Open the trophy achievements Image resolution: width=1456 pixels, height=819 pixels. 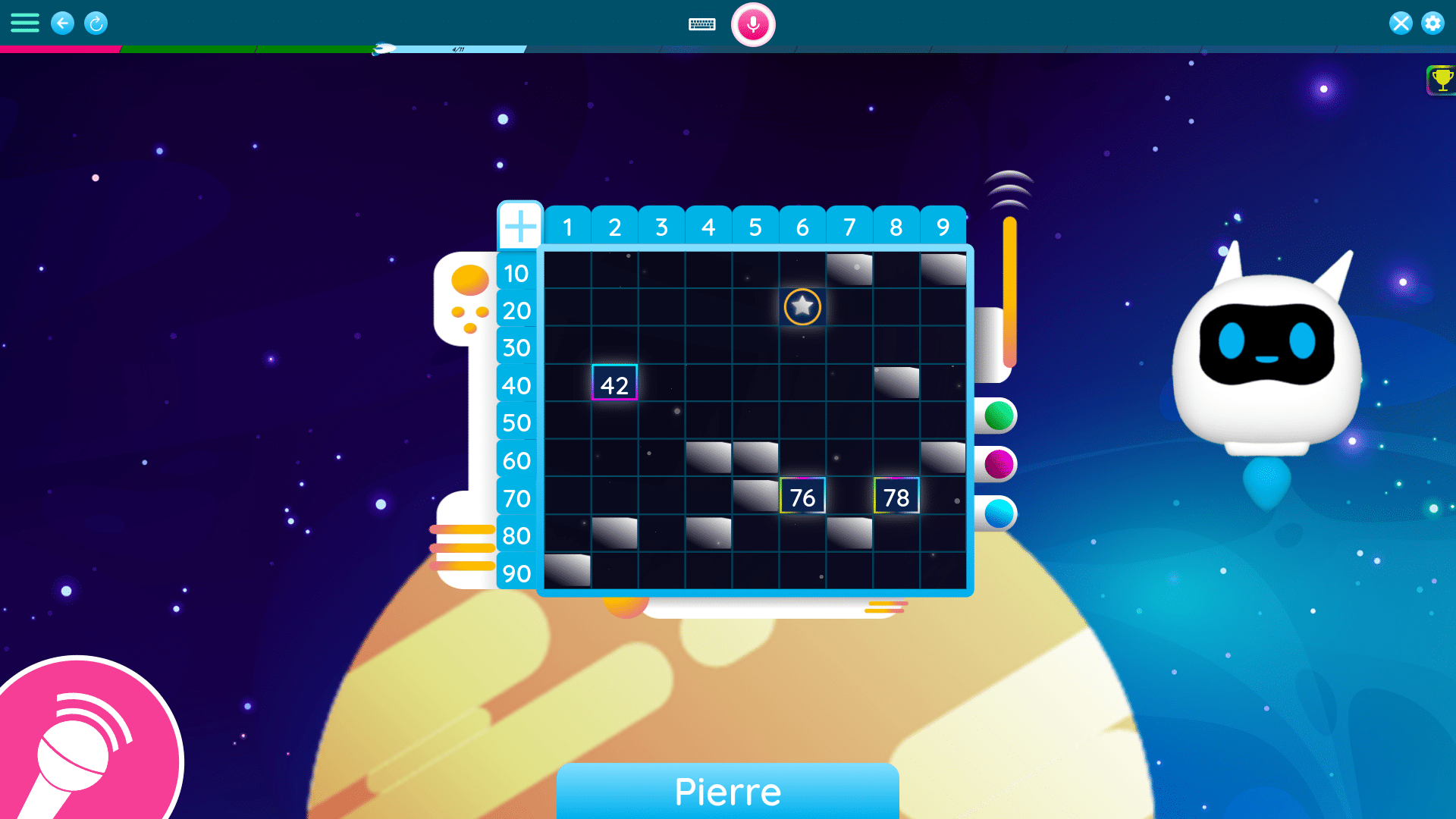pos(1442,80)
